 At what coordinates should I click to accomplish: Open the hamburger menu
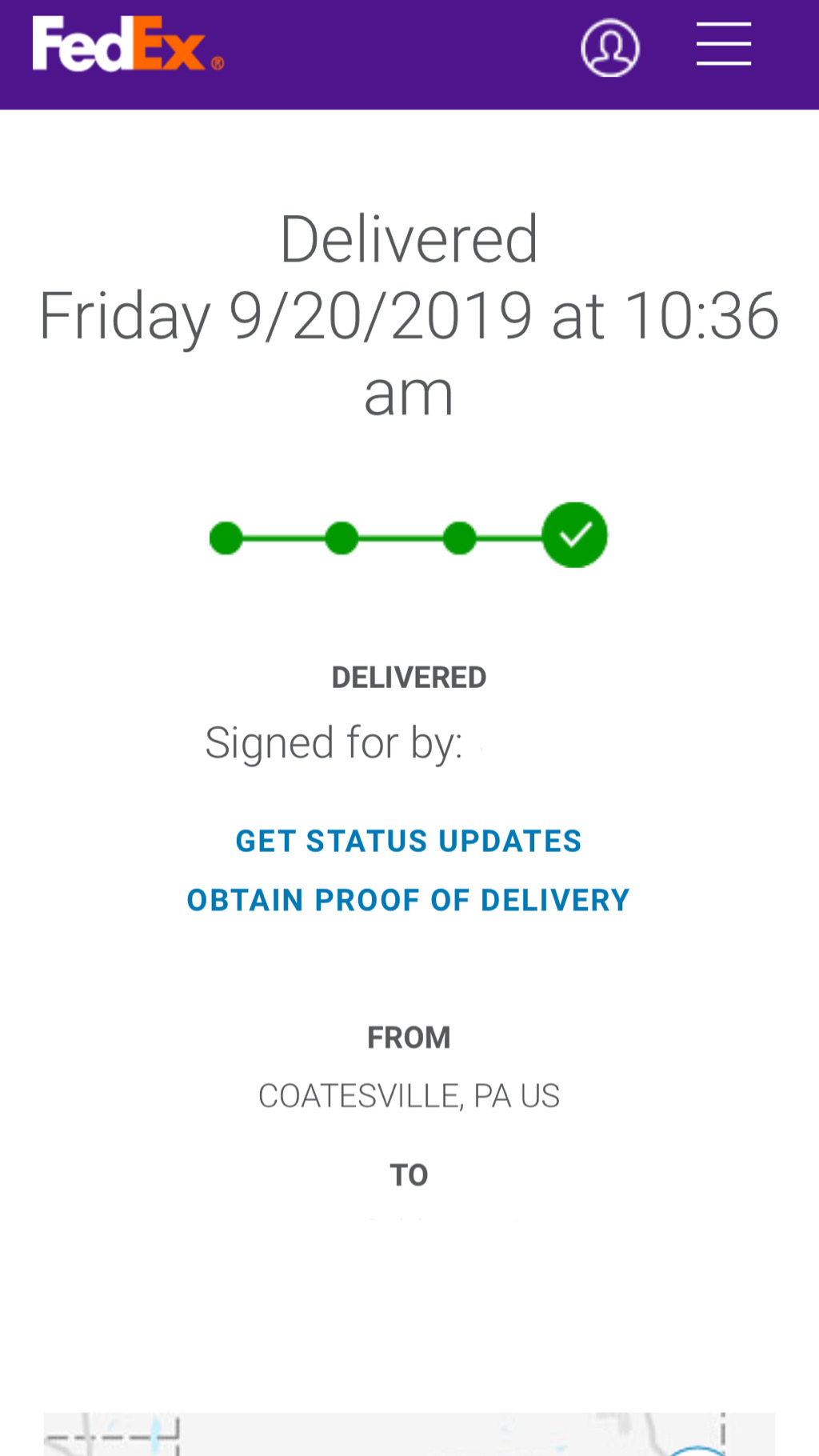click(x=724, y=44)
